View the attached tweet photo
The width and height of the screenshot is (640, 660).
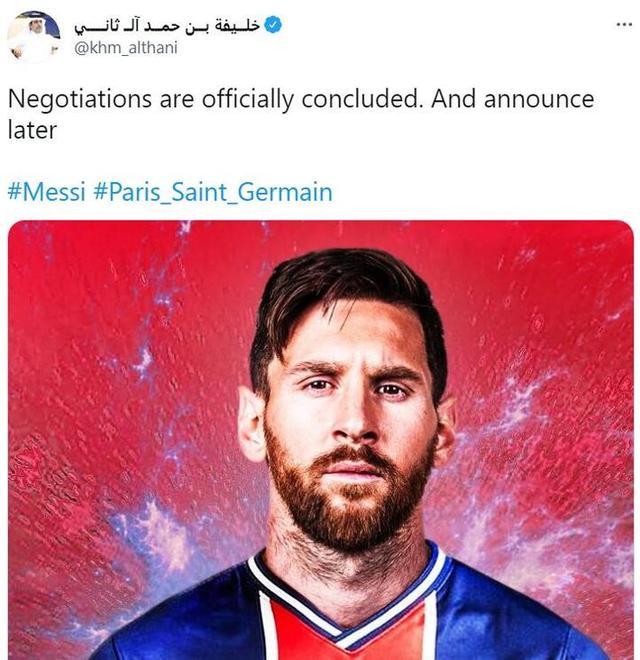pyautogui.click(x=320, y=440)
